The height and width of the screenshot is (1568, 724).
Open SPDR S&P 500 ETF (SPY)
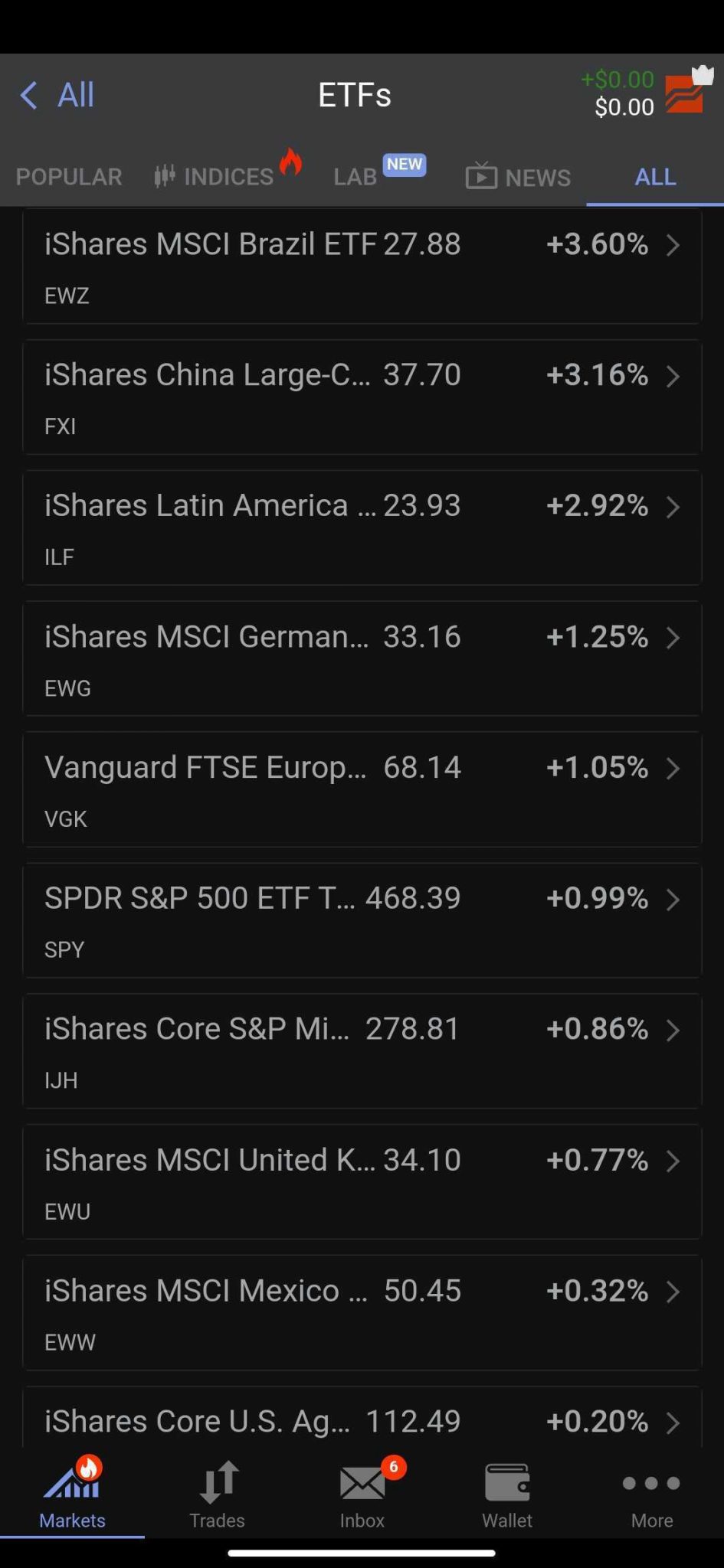(x=362, y=920)
